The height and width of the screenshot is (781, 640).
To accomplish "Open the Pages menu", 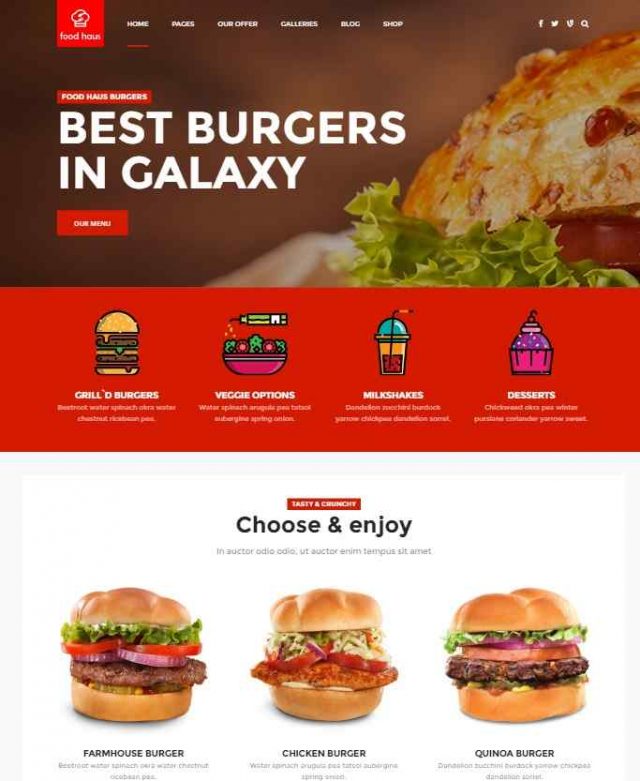I will [183, 23].
